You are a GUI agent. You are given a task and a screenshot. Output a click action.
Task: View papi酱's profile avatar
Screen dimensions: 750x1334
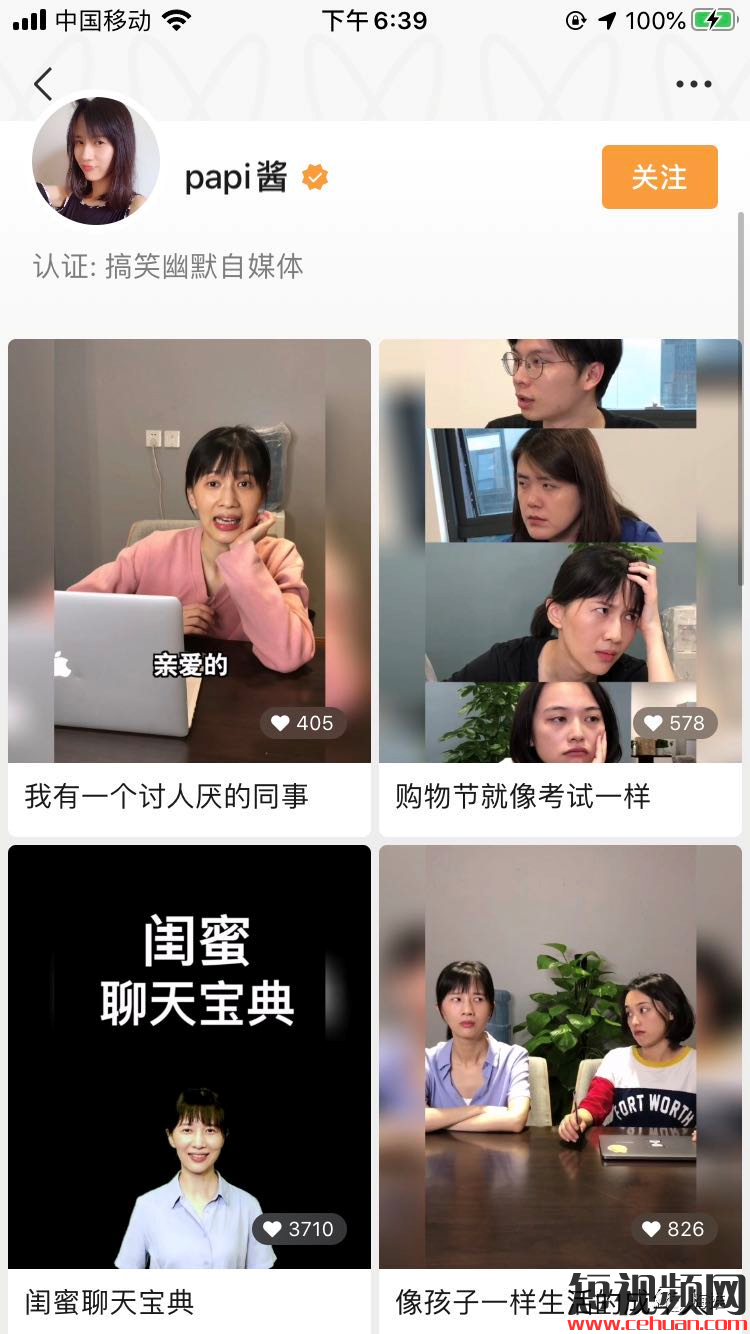pos(96,160)
